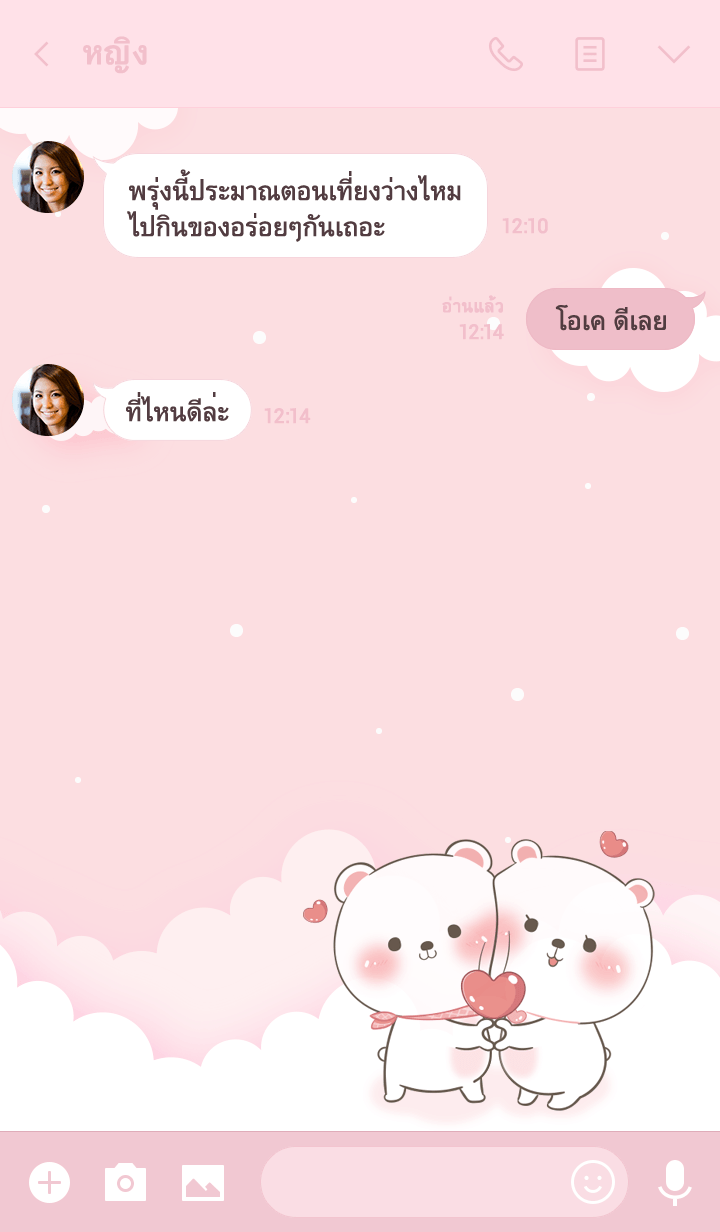Open the emoji sticker picker
720x1232 pixels.
click(x=592, y=1182)
